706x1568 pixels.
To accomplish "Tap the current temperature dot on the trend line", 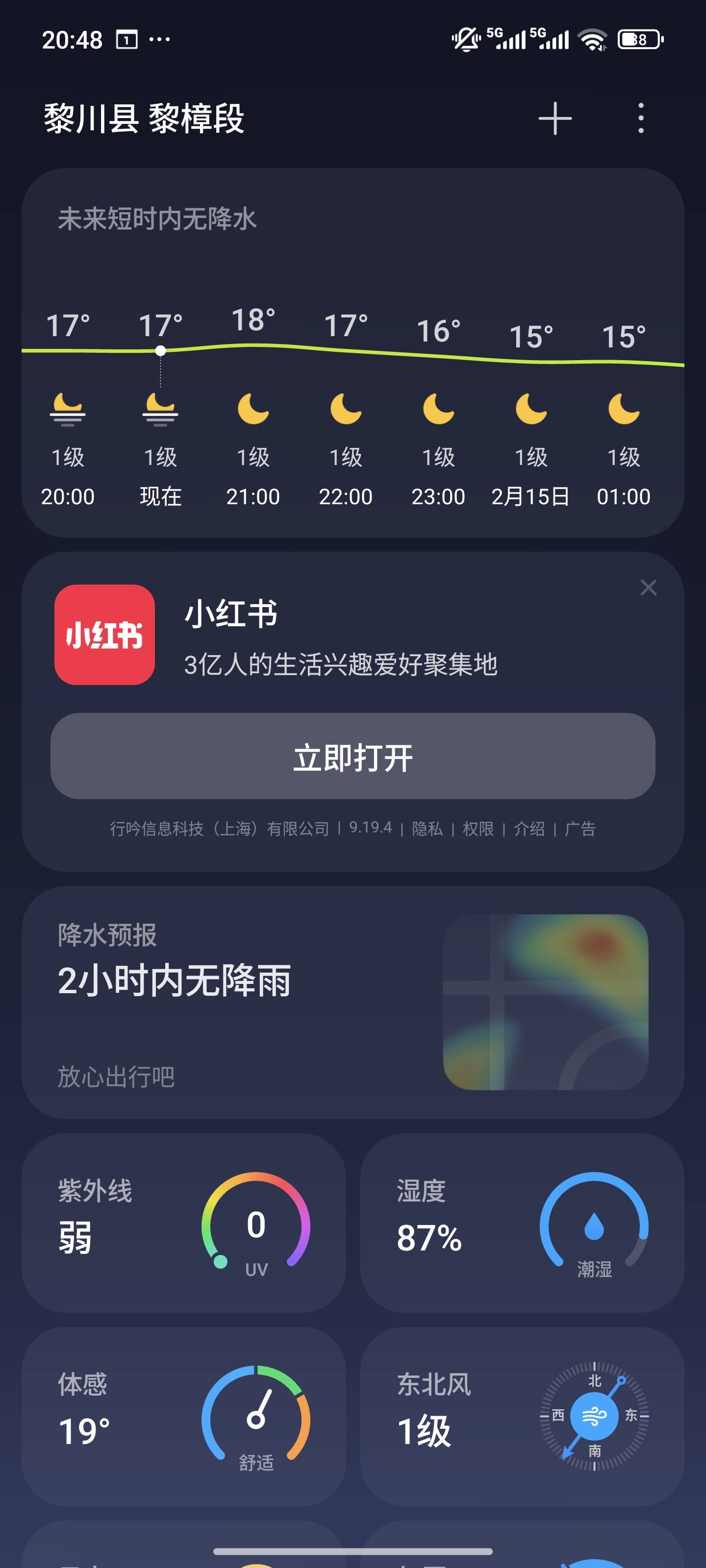I will [160, 350].
